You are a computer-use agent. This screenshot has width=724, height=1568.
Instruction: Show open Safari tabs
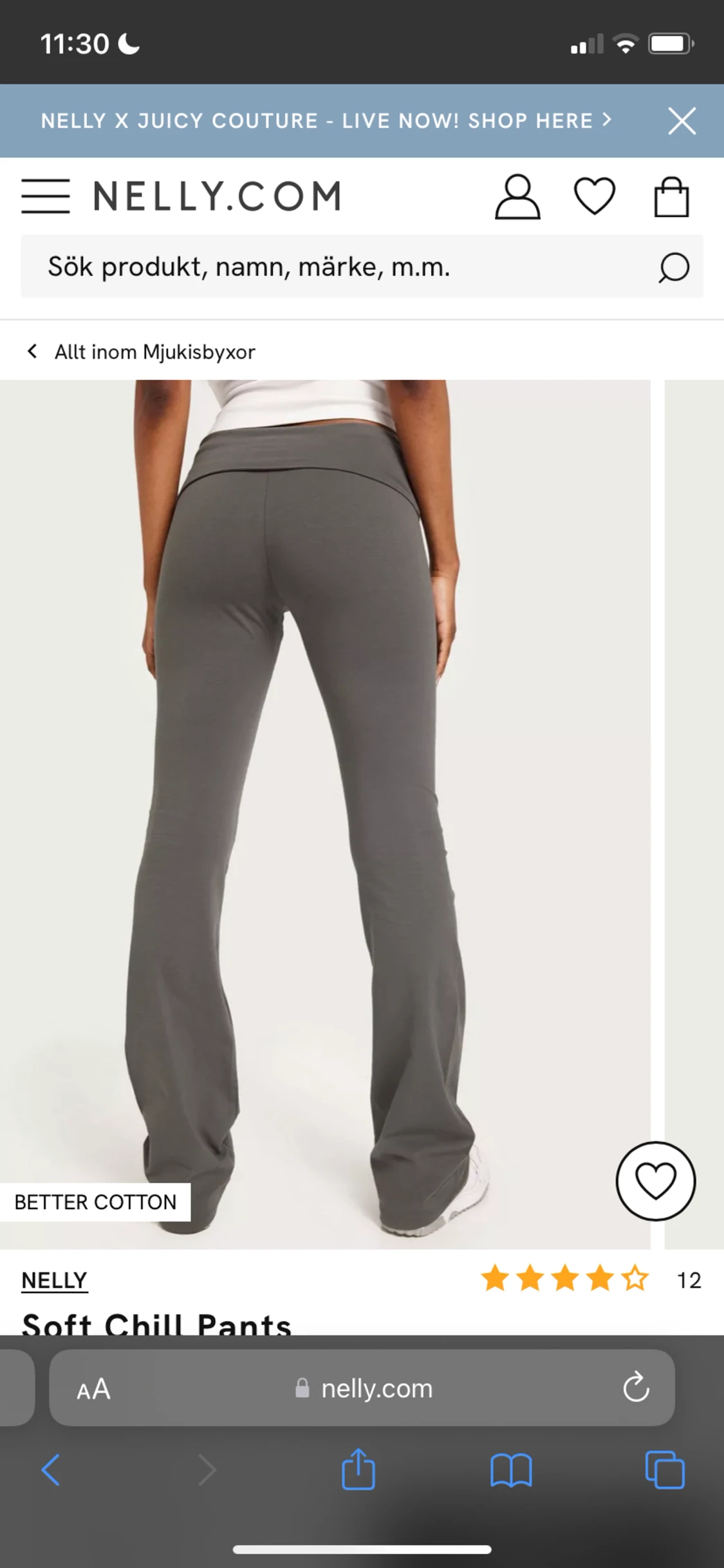665,1469
